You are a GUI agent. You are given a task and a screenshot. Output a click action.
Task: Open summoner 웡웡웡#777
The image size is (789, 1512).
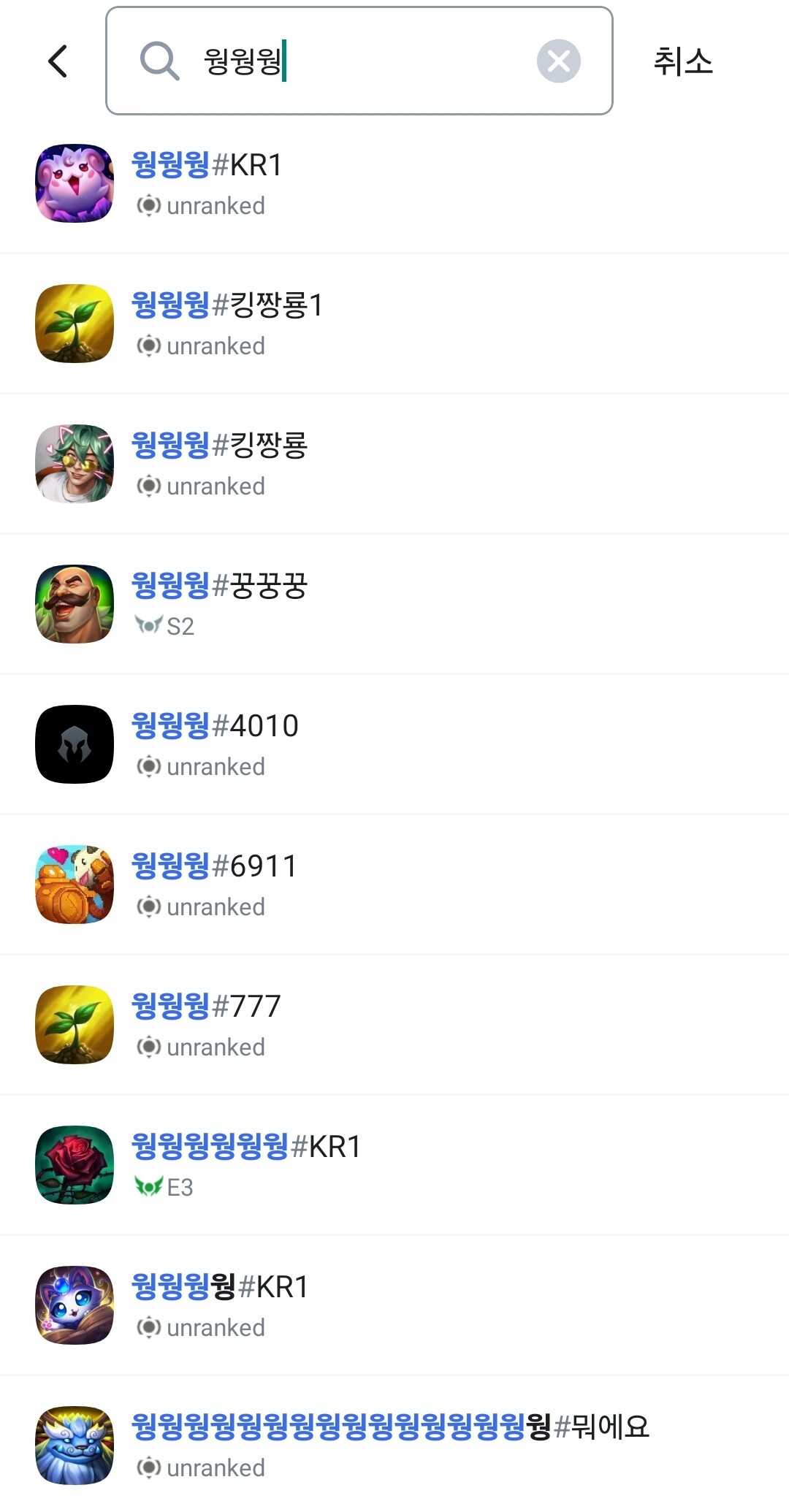[207, 1007]
